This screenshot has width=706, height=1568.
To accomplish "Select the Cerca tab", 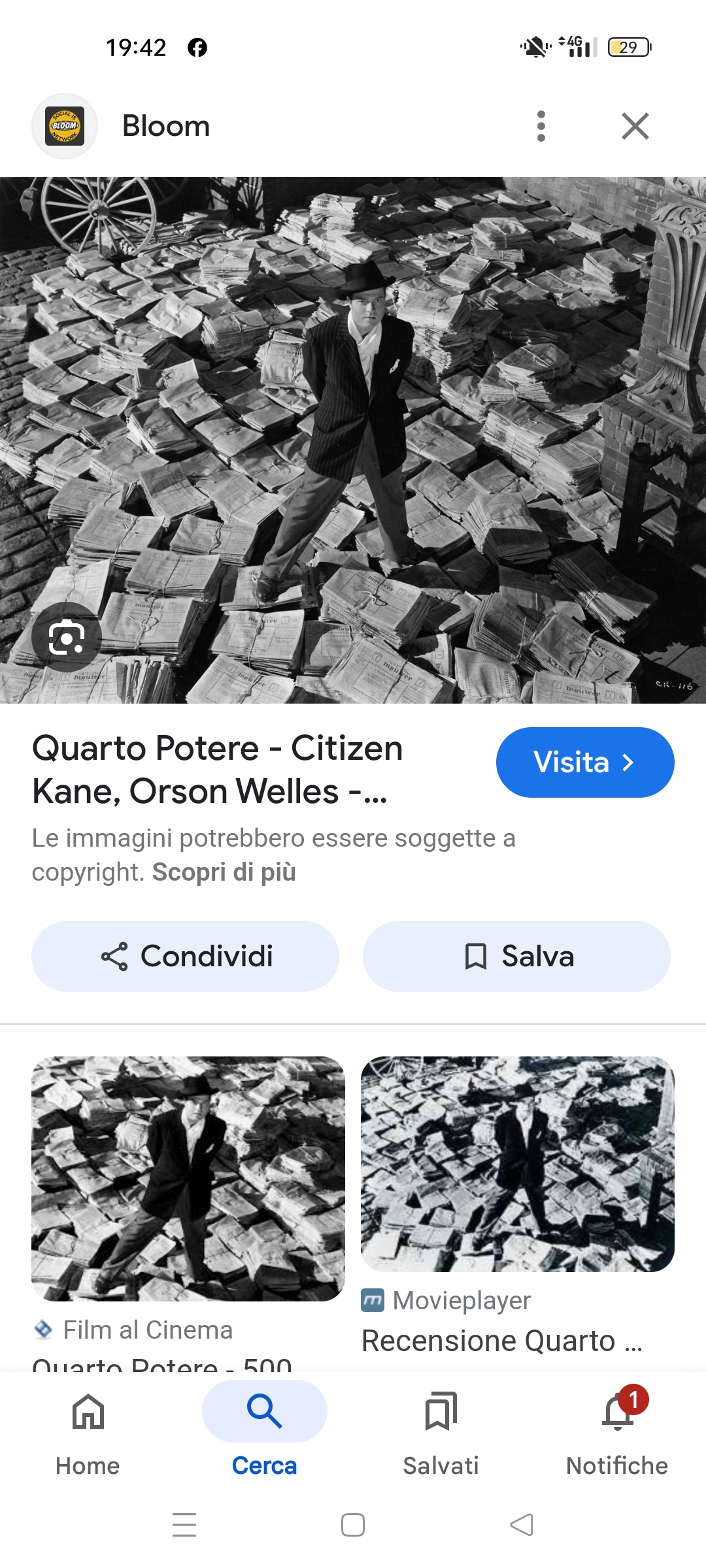I will click(264, 1432).
